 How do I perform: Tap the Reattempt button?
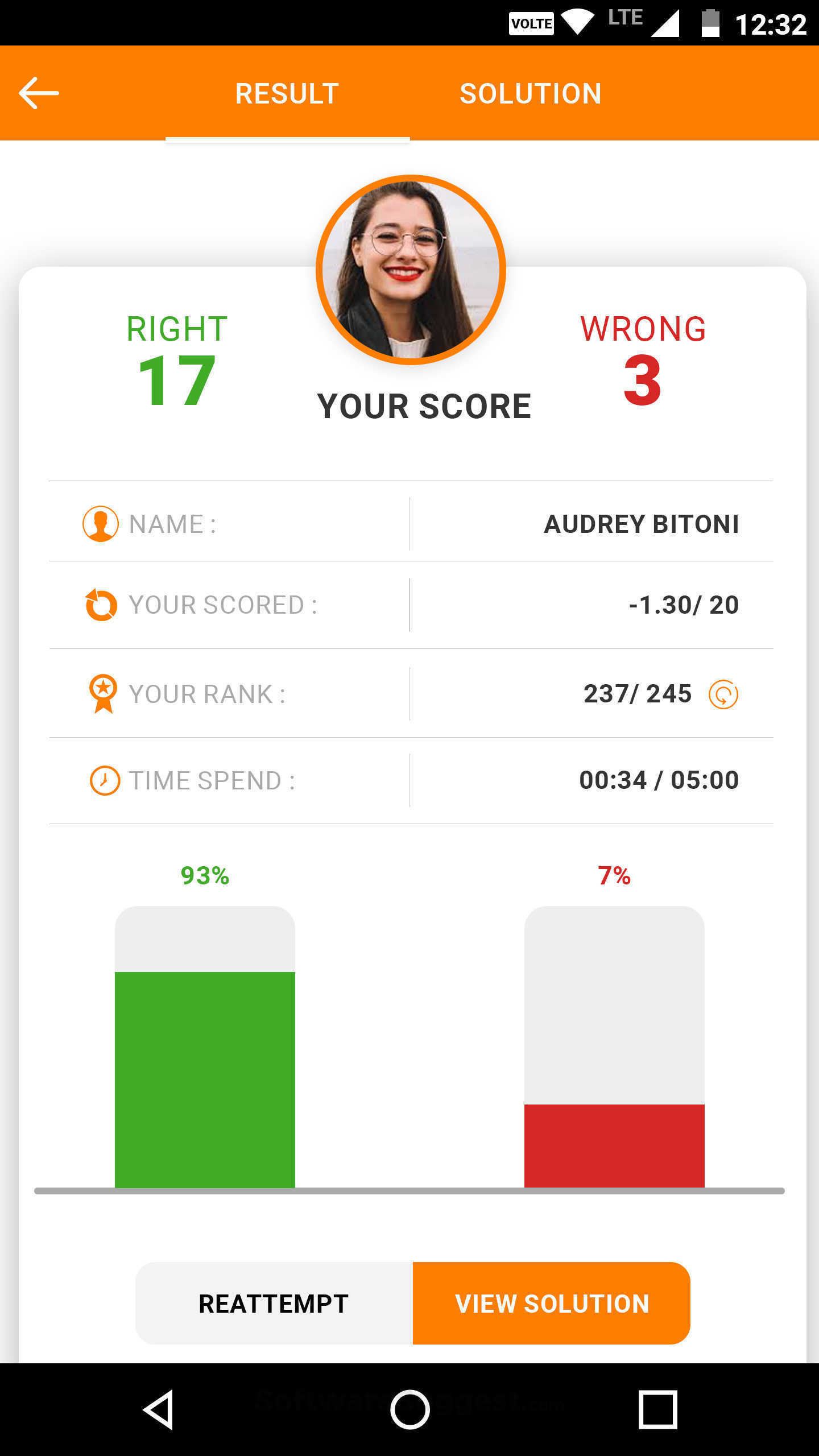[x=274, y=1304]
